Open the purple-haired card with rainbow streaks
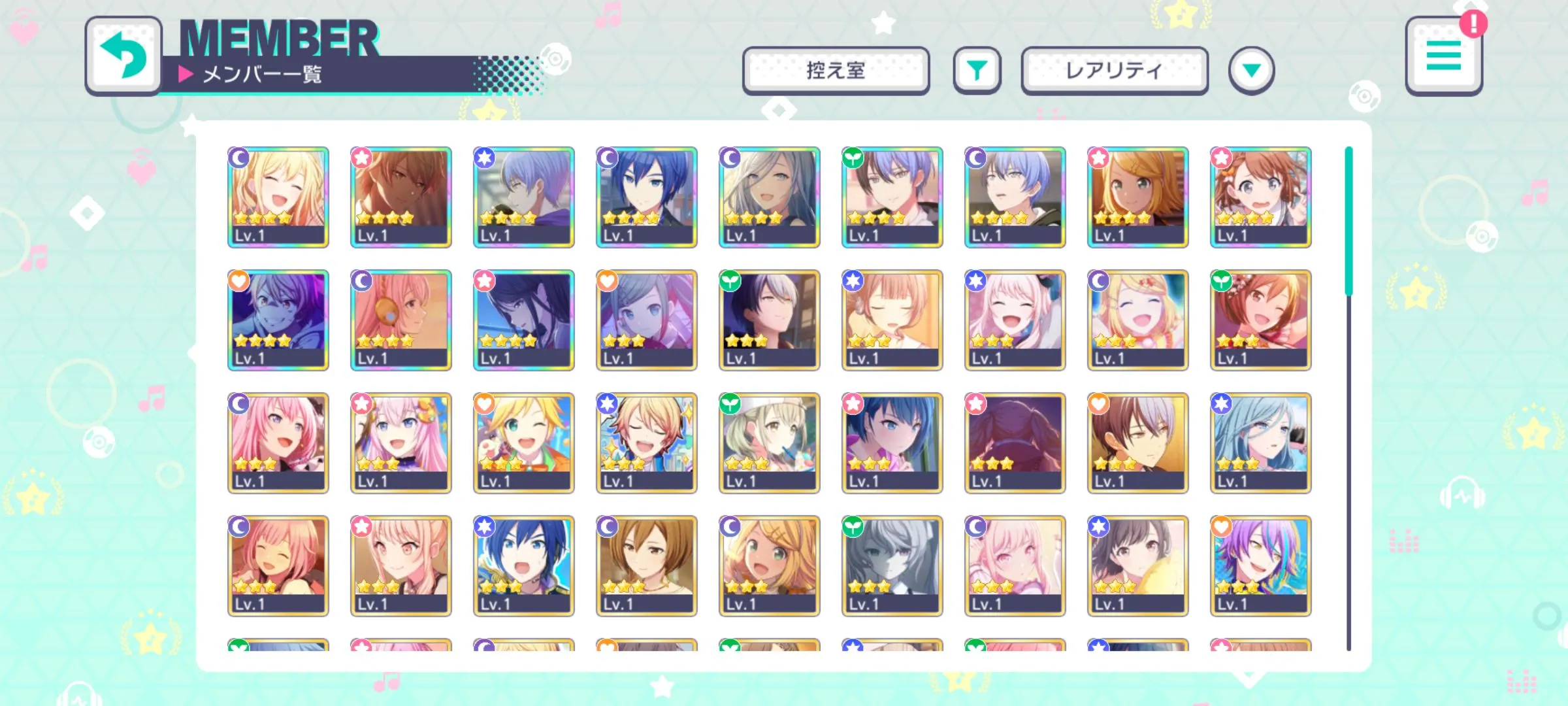 (x=1261, y=566)
